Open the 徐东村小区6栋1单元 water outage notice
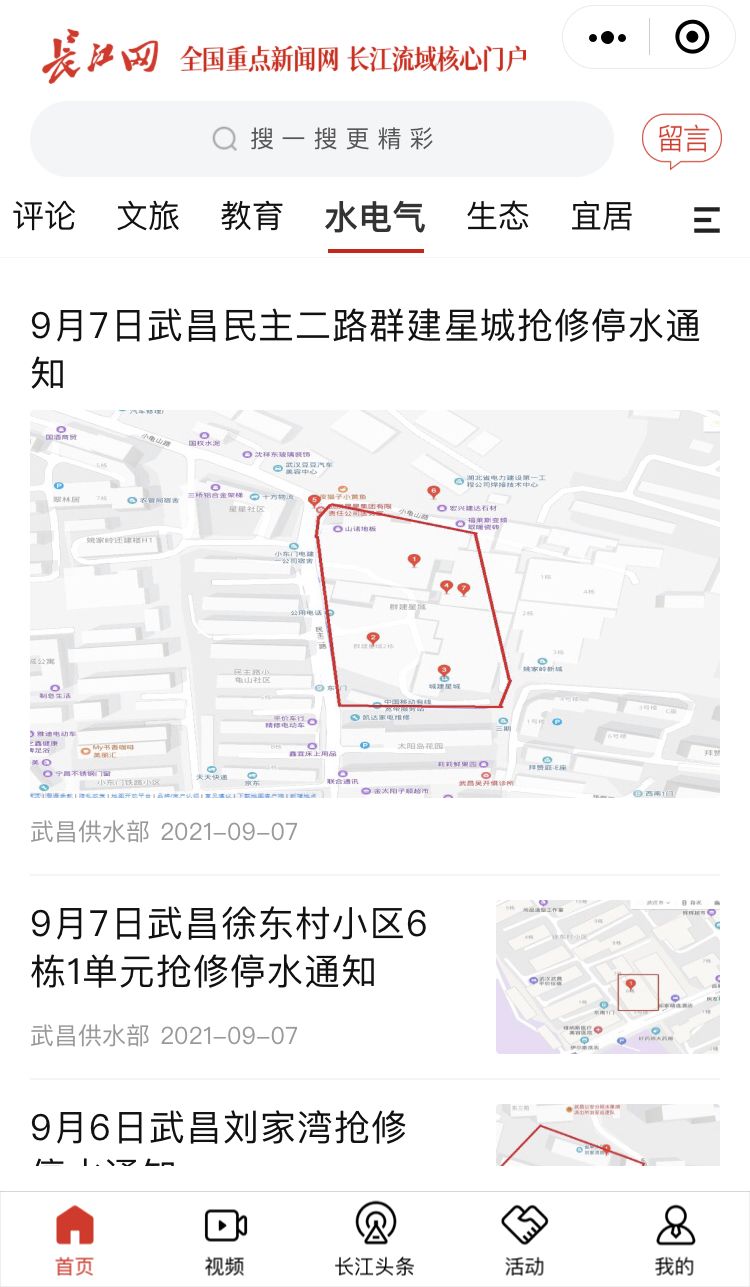The height and width of the screenshot is (1287, 750). tap(230, 948)
